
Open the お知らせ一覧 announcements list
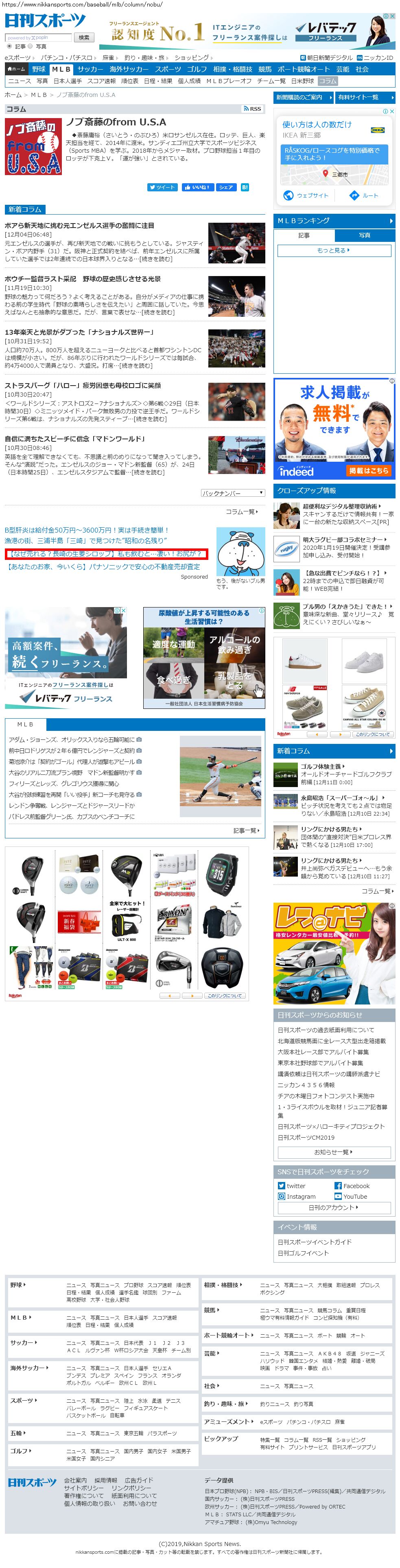[333, 1152]
